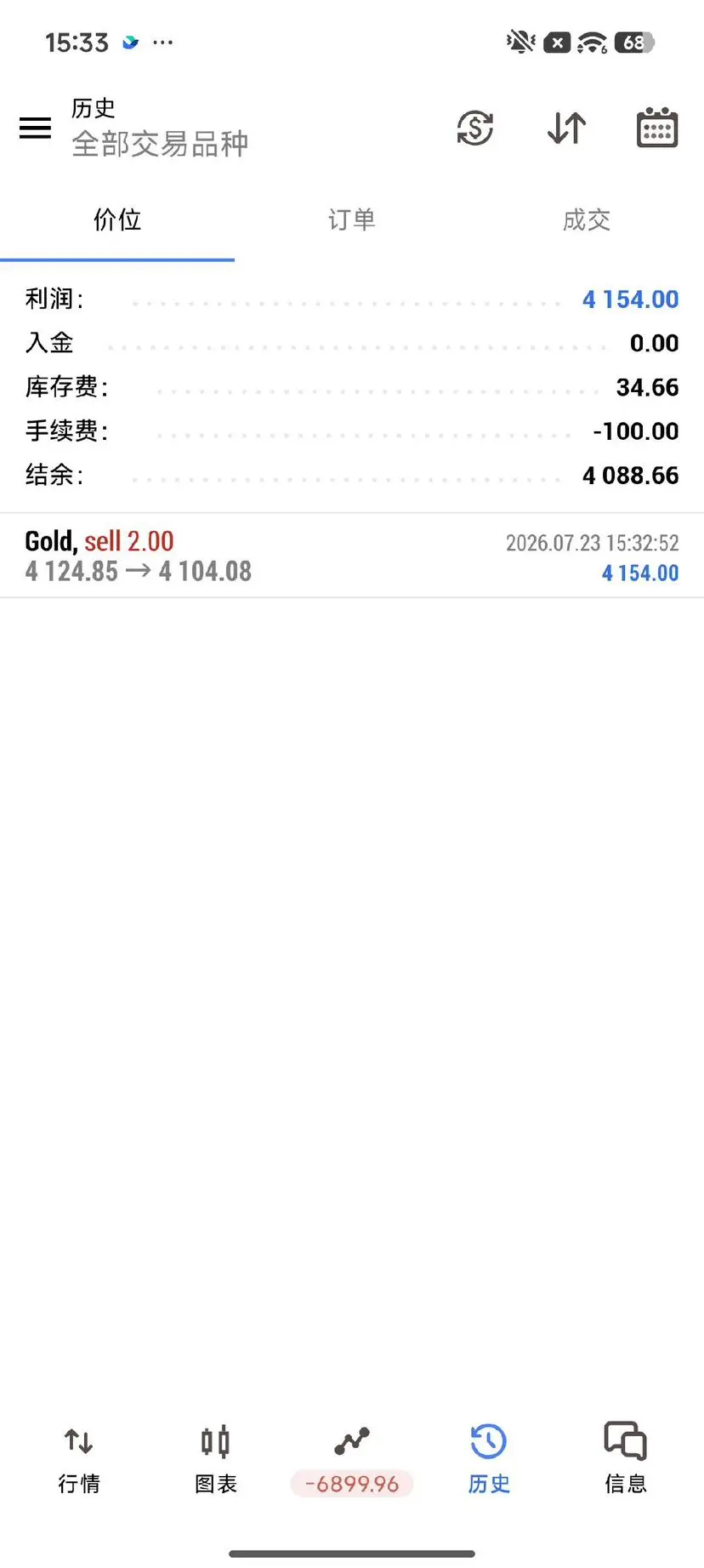Select the 价位 tab

click(x=117, y=220)
